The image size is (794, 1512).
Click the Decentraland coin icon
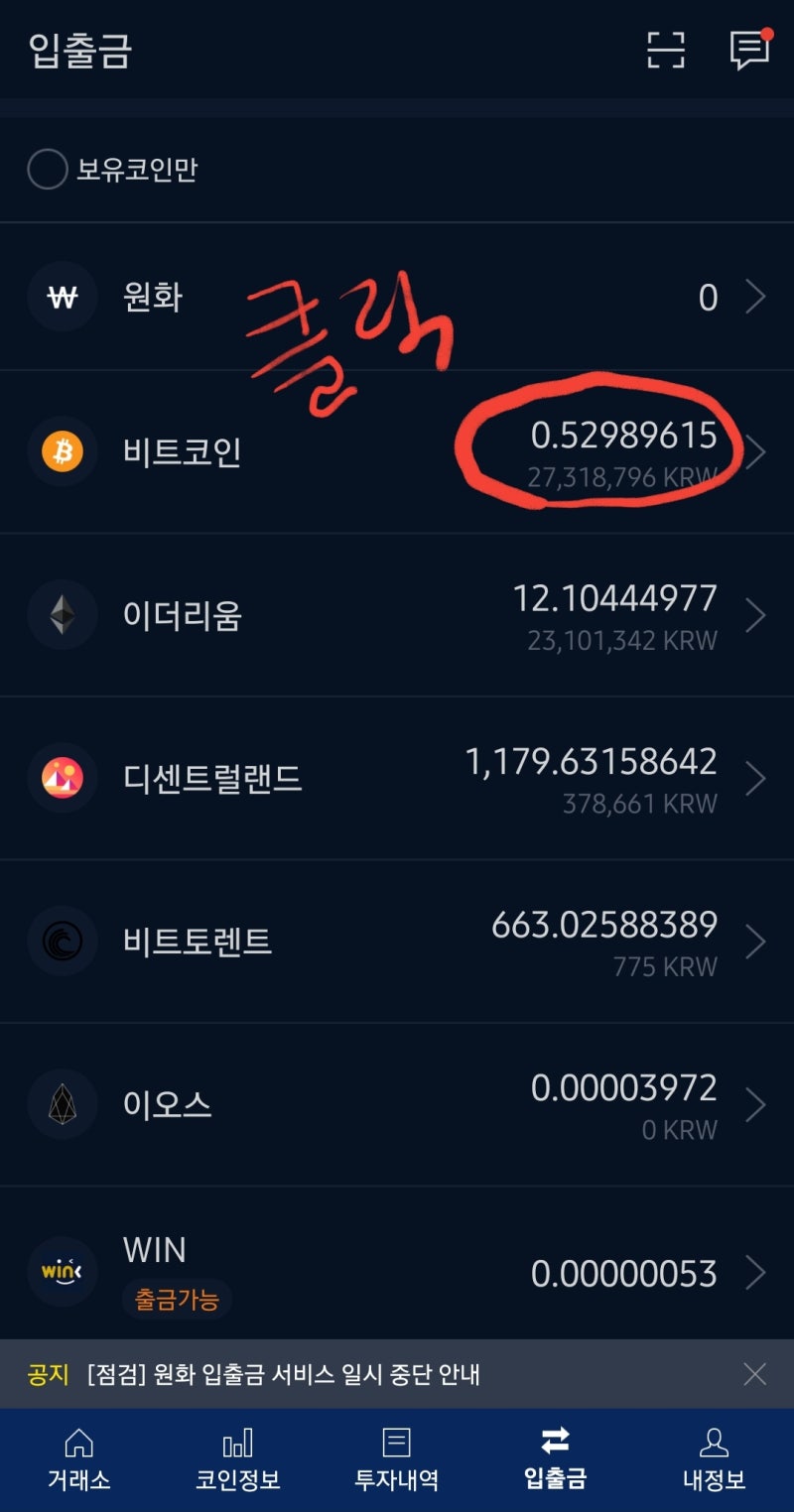coord(62,778)
